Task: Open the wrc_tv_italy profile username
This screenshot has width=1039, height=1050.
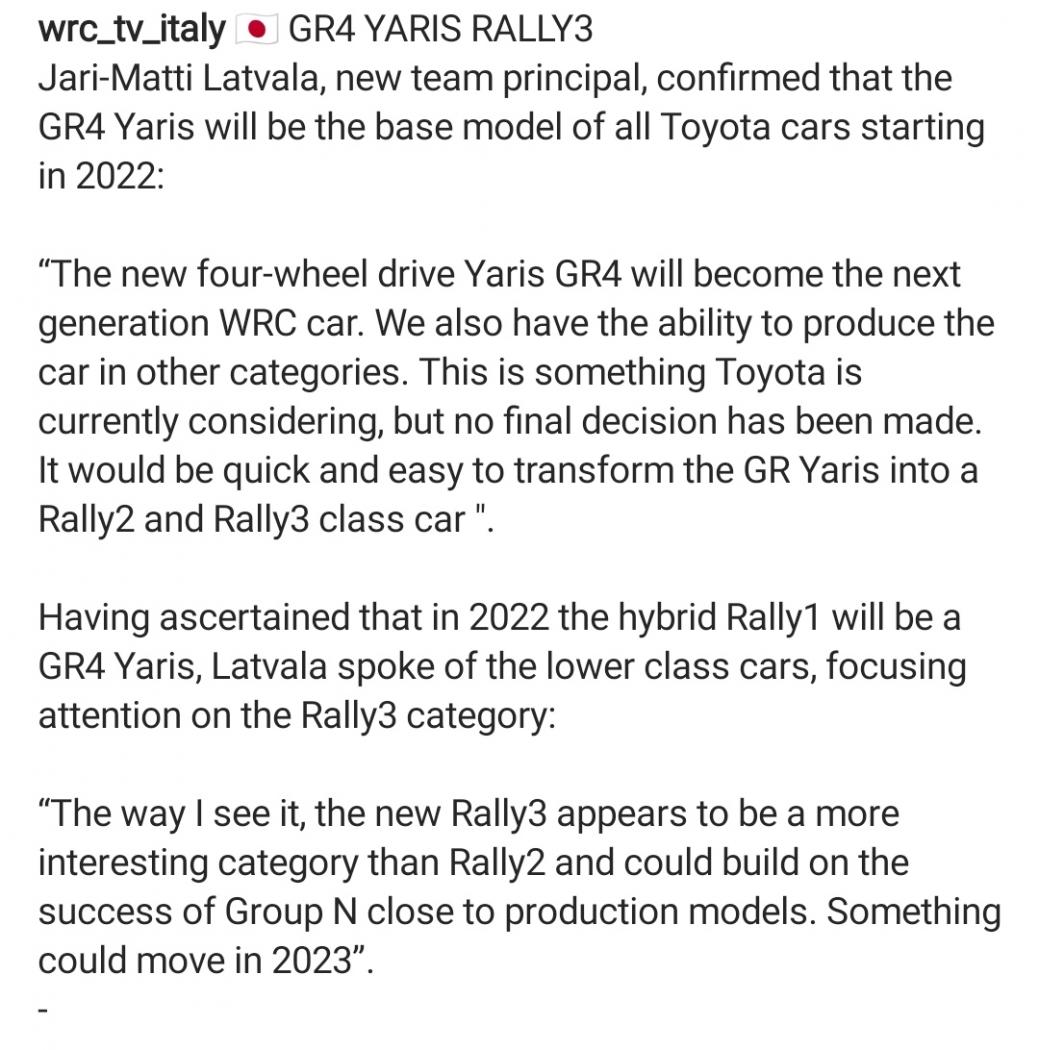Action: pos(131,30)
